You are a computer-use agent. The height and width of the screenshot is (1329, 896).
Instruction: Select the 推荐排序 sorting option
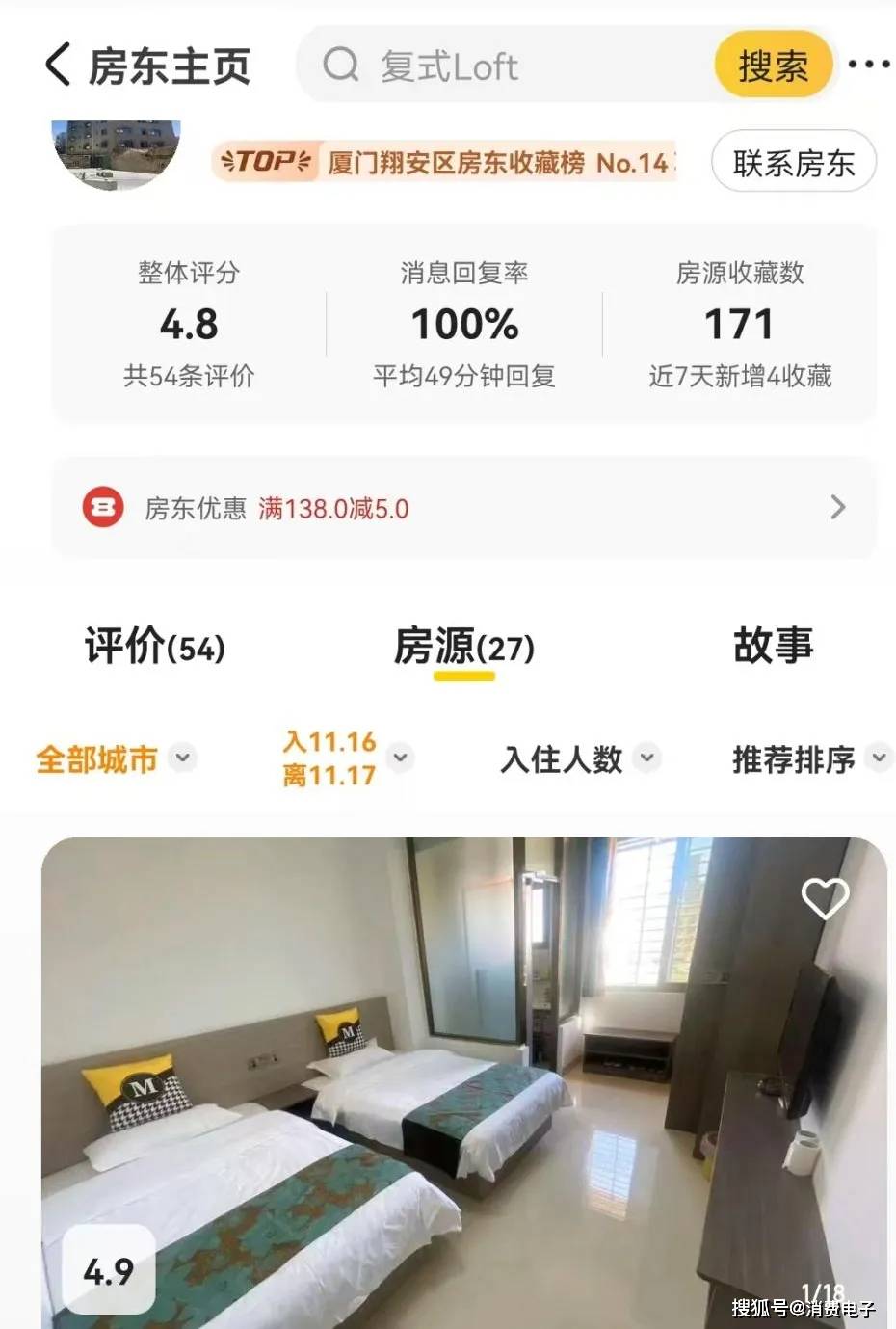click(807, 759)
